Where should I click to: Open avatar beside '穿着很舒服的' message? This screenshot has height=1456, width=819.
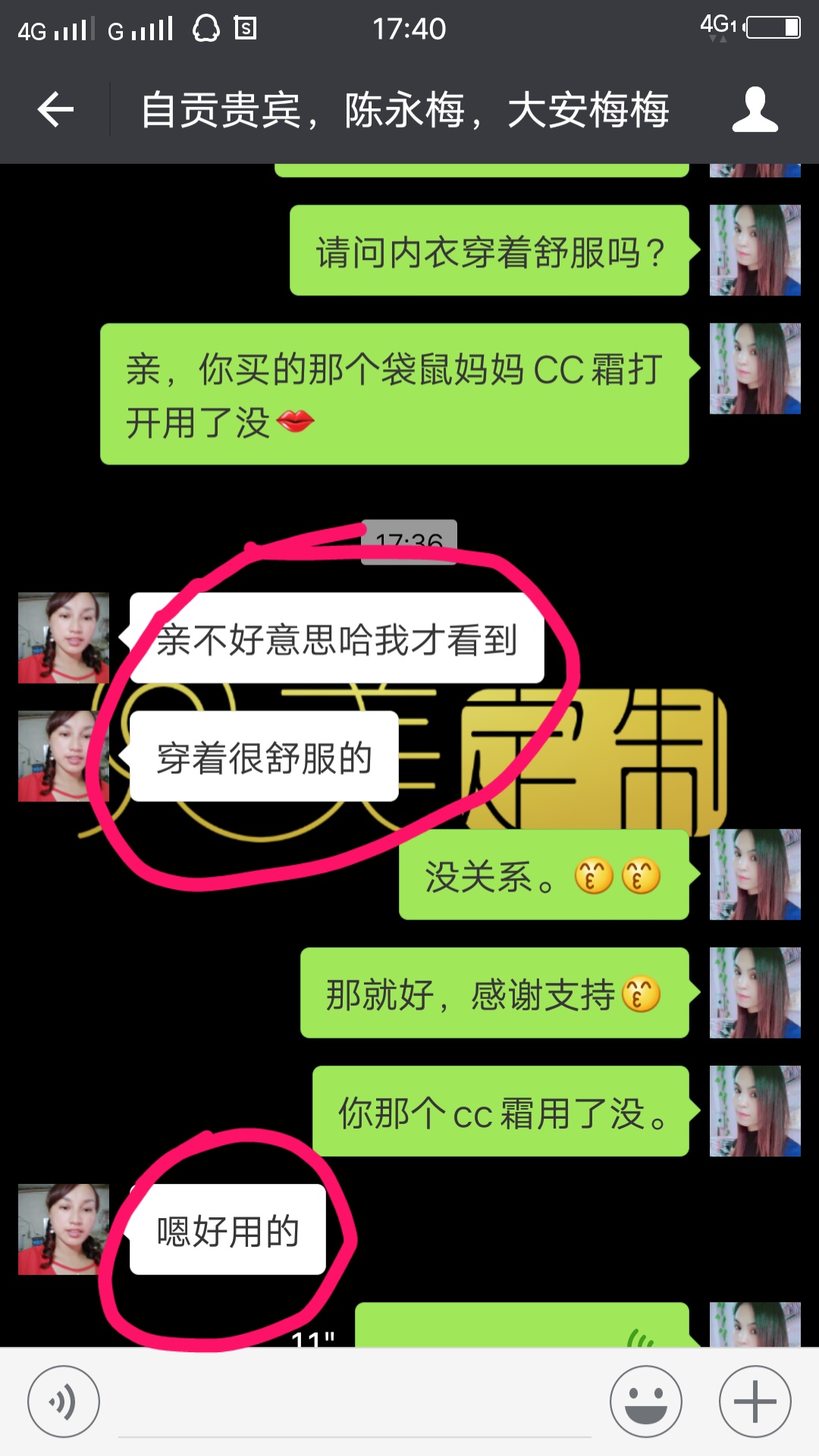click(64, 756)
